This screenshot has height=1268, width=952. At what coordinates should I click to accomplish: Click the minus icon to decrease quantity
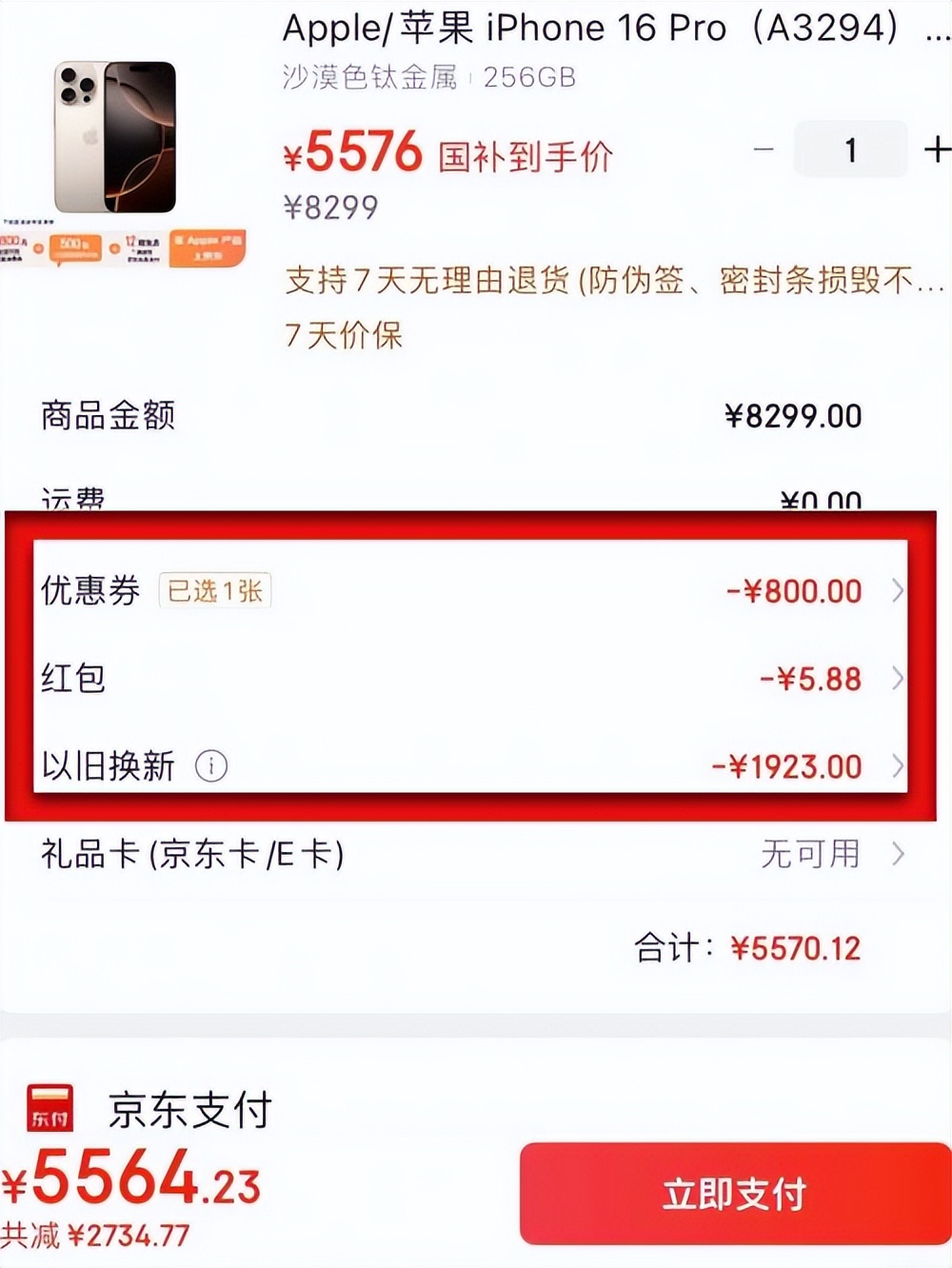[762, 149]
